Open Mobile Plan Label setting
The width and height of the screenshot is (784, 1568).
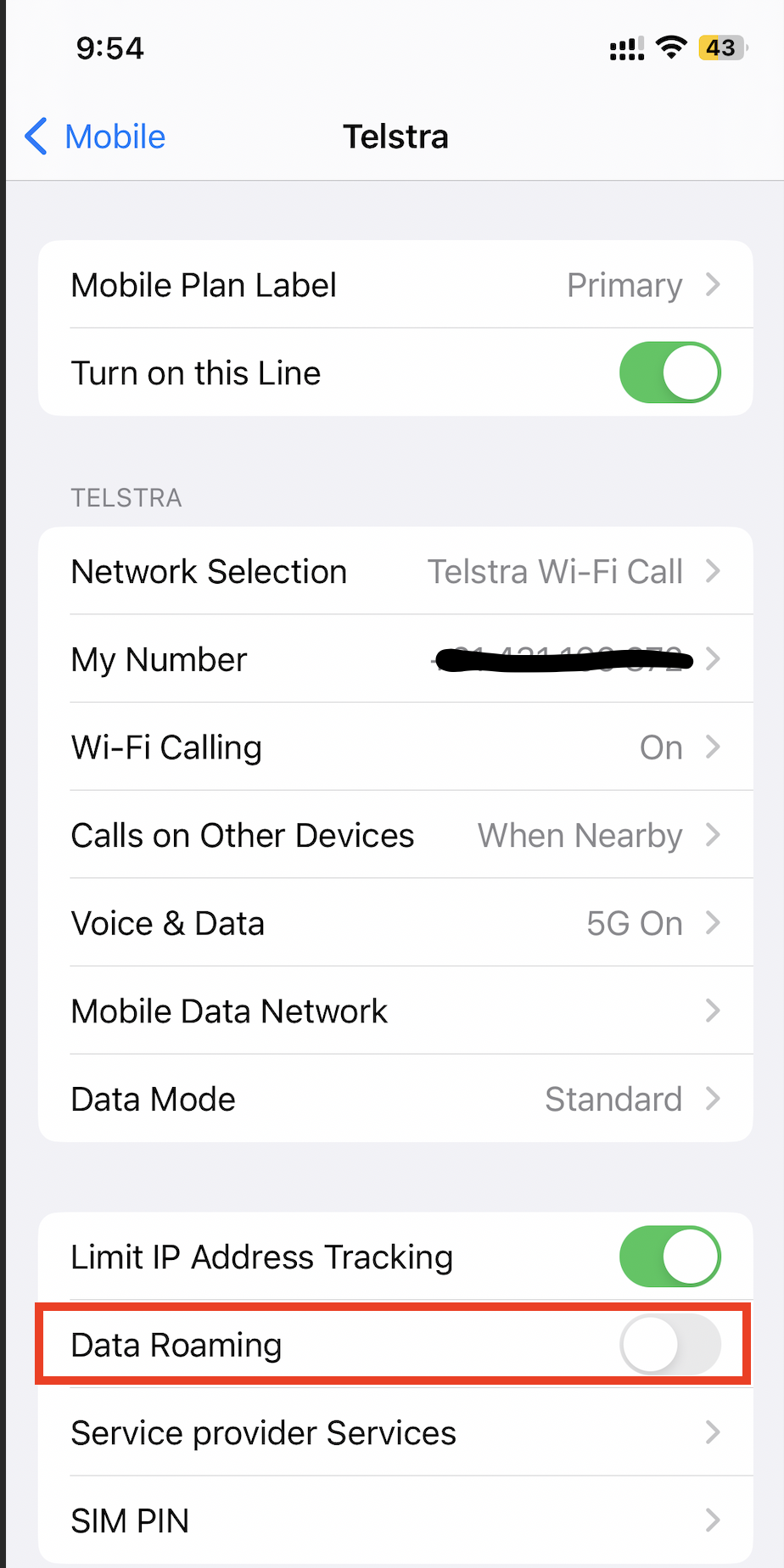(x=395, y=285)
